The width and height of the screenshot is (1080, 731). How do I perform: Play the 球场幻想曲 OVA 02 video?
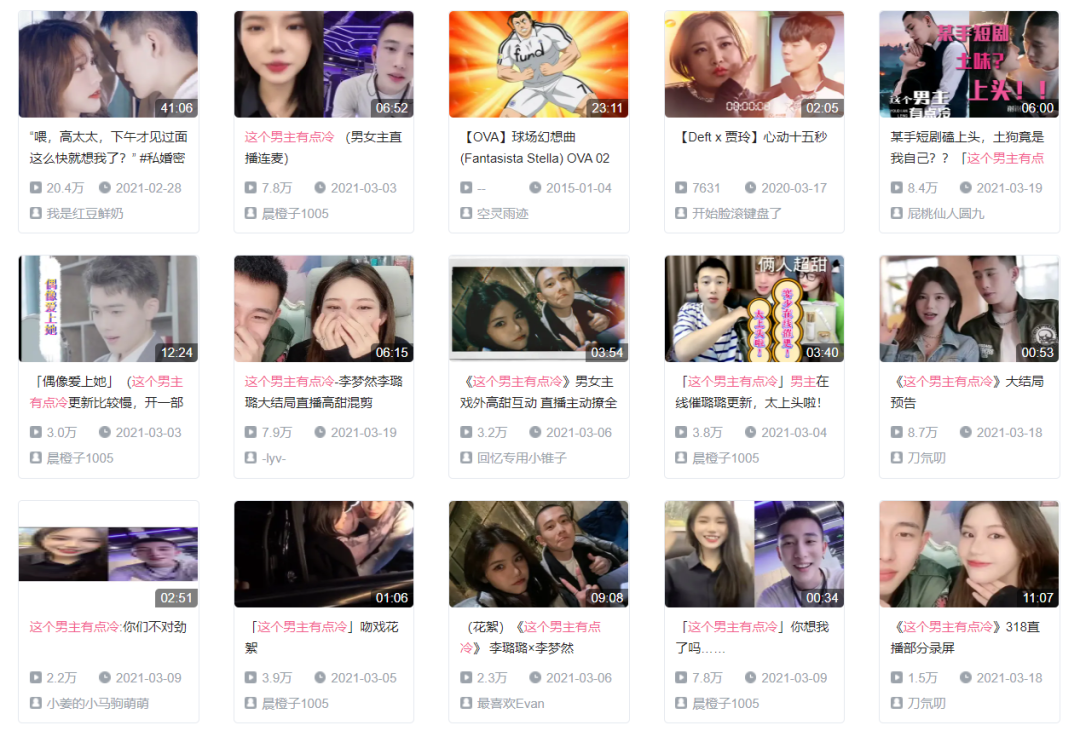[x=538, y=64]
